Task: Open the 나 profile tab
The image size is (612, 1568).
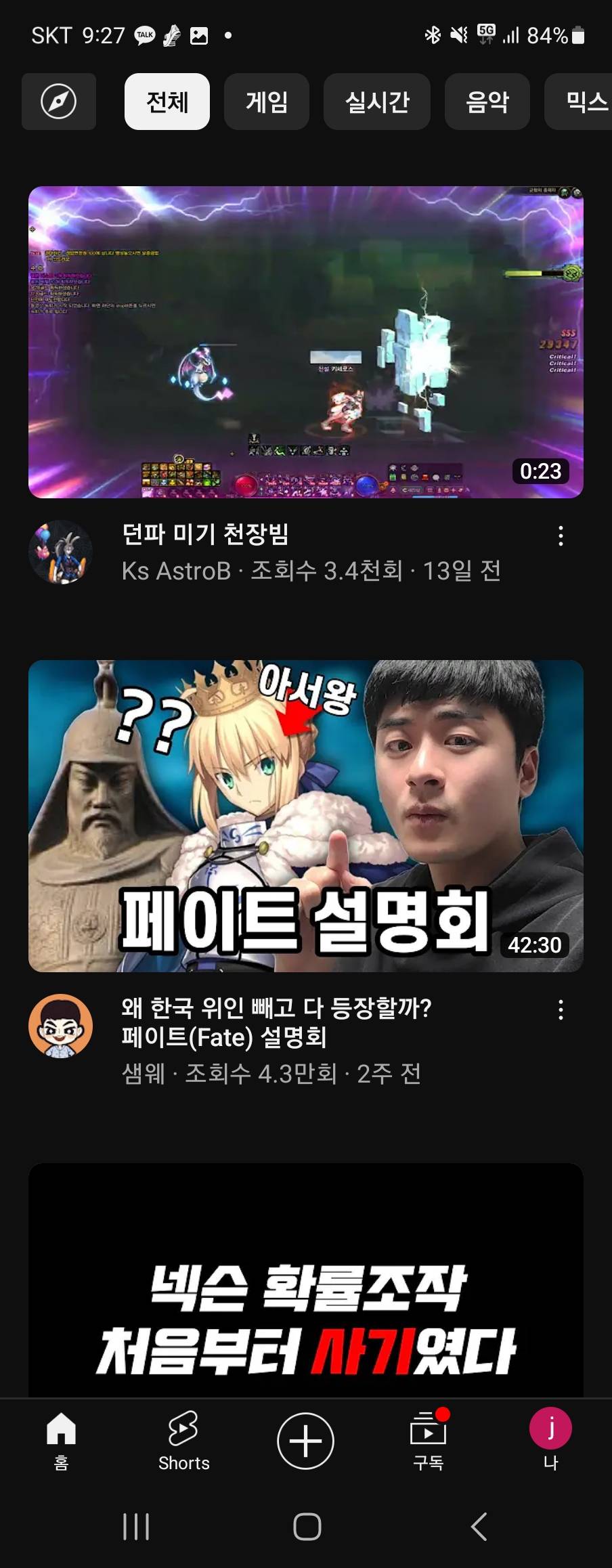Action: click(x=550, y=1441)
